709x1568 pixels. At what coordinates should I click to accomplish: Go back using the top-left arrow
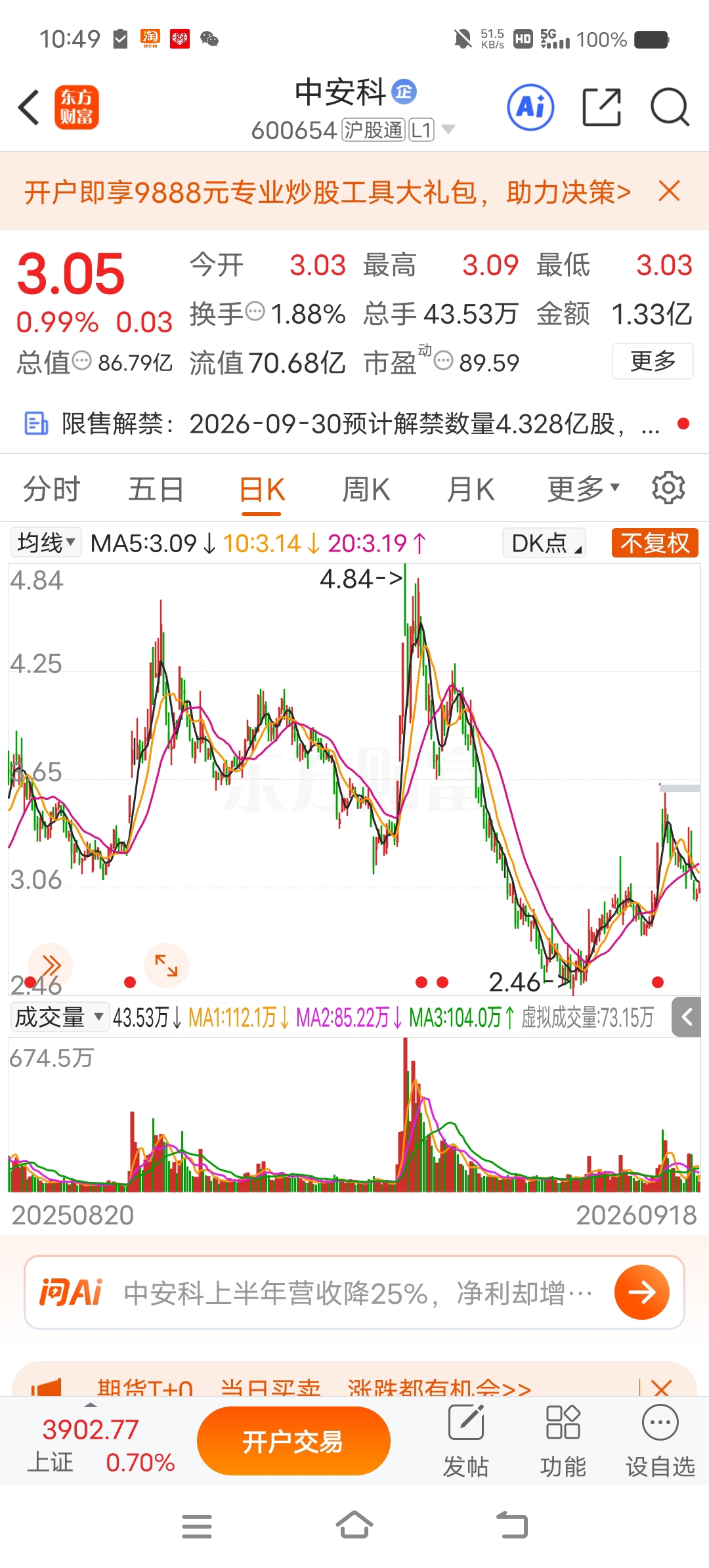pos(29,107)
